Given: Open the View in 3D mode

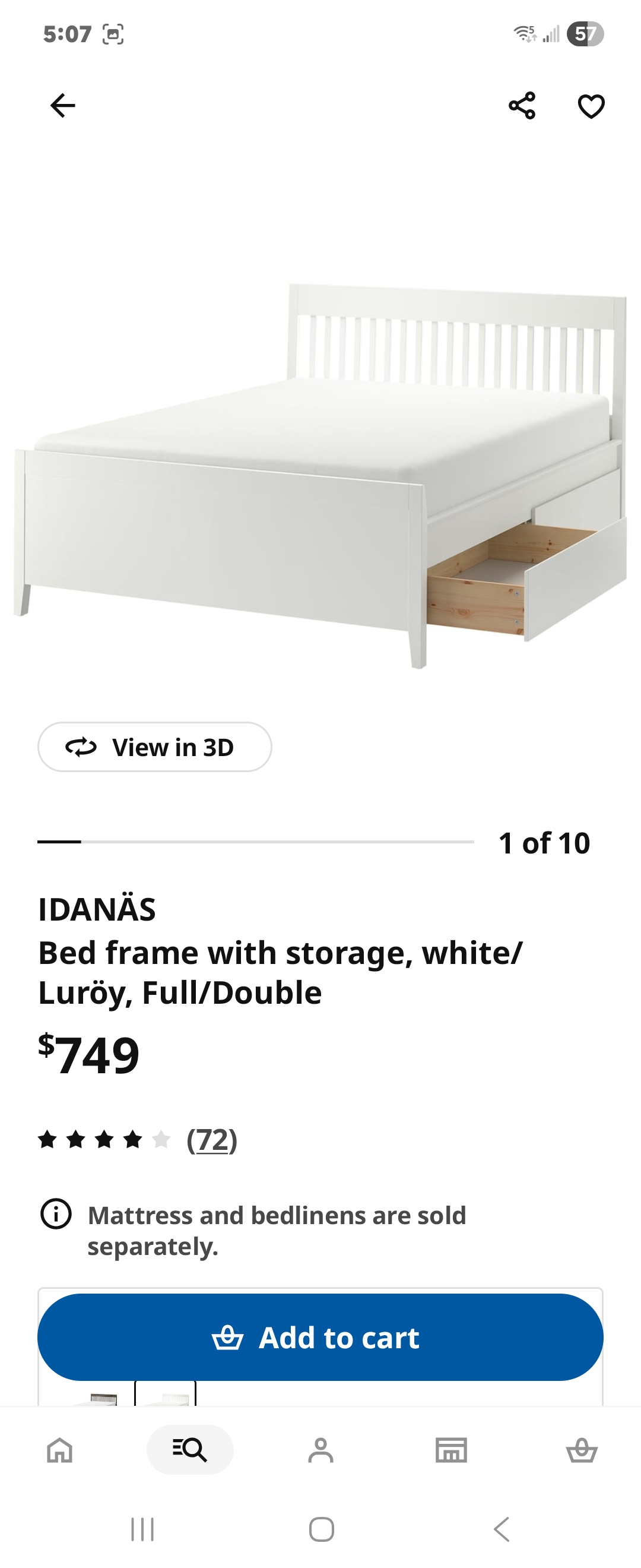Looking at the screenshot, I should pyautogui.click(x=154, y=747).
